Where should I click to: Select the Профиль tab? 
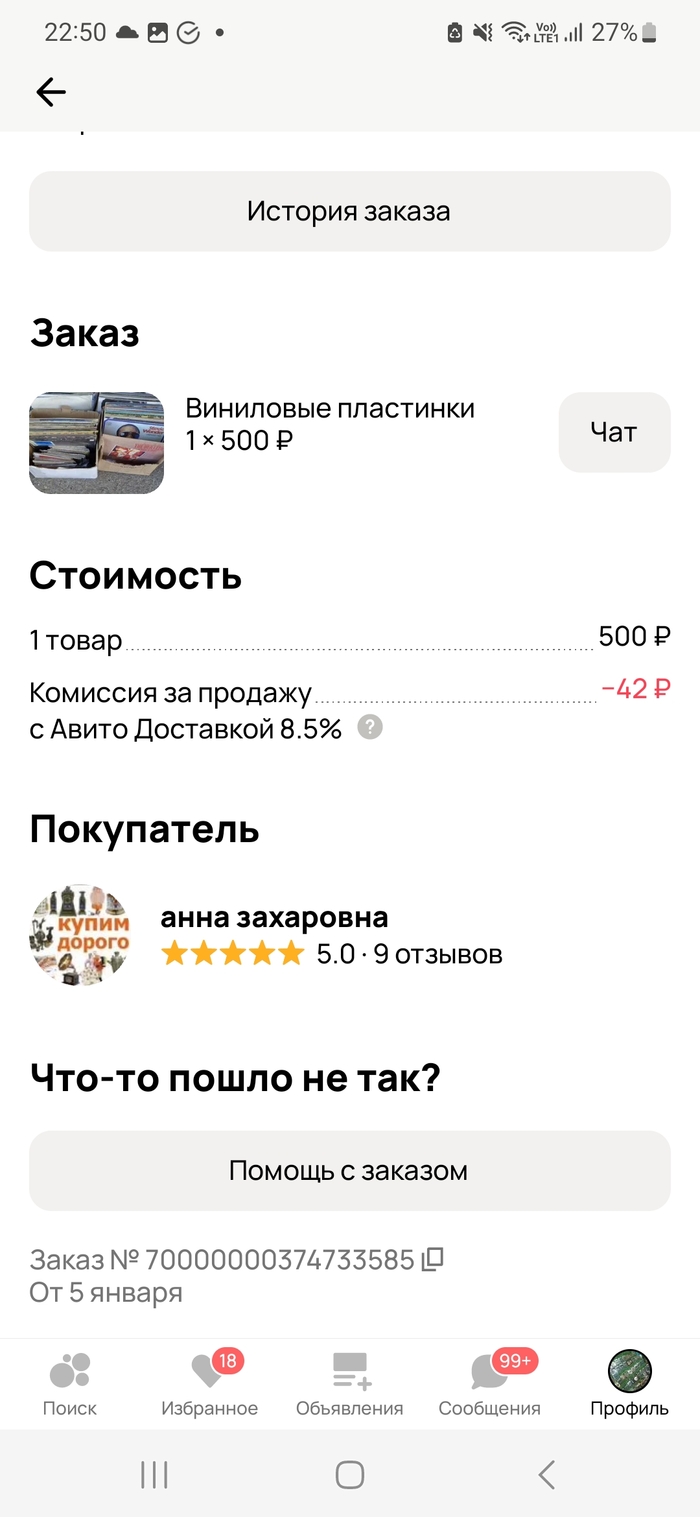click(x=629, y=1384)
